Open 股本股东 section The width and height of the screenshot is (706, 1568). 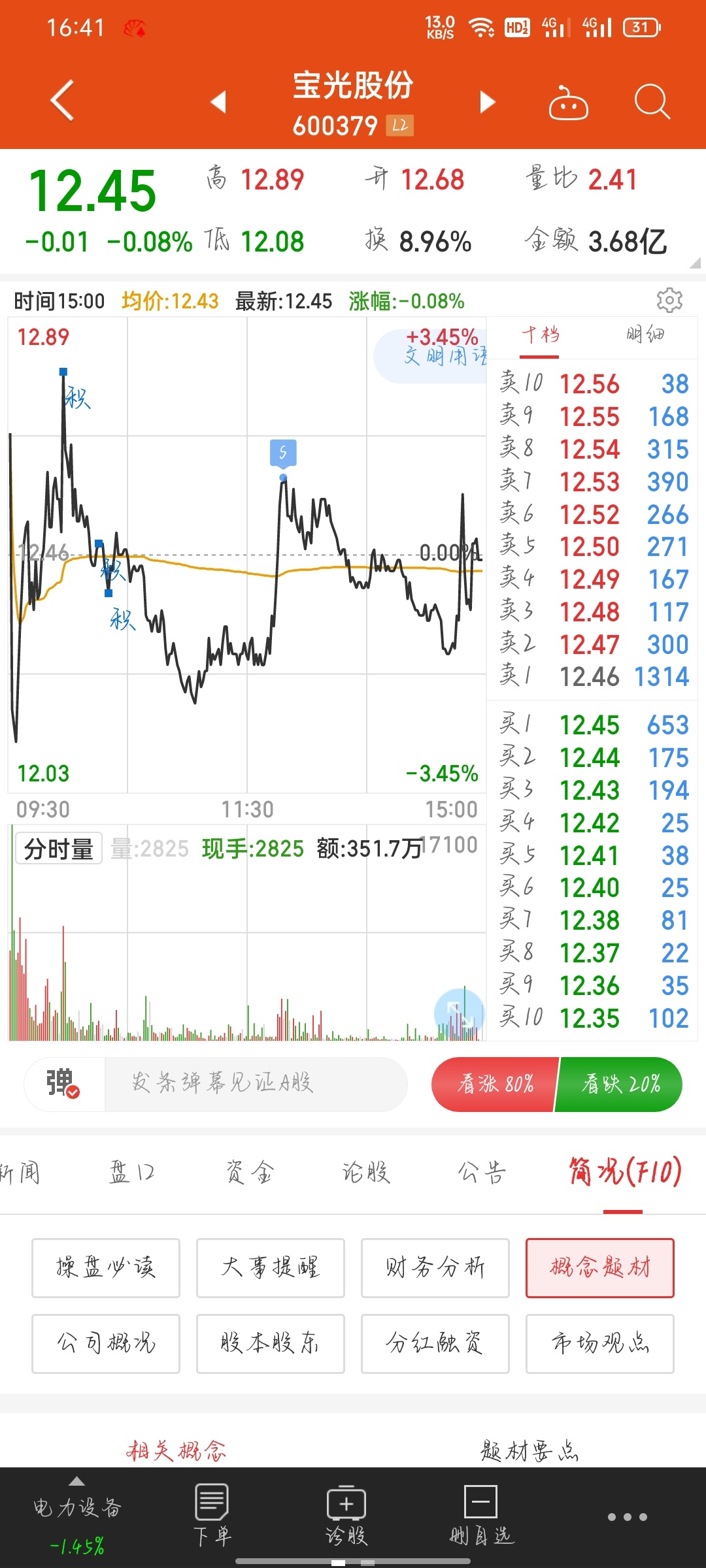(x=271, y=1343)
